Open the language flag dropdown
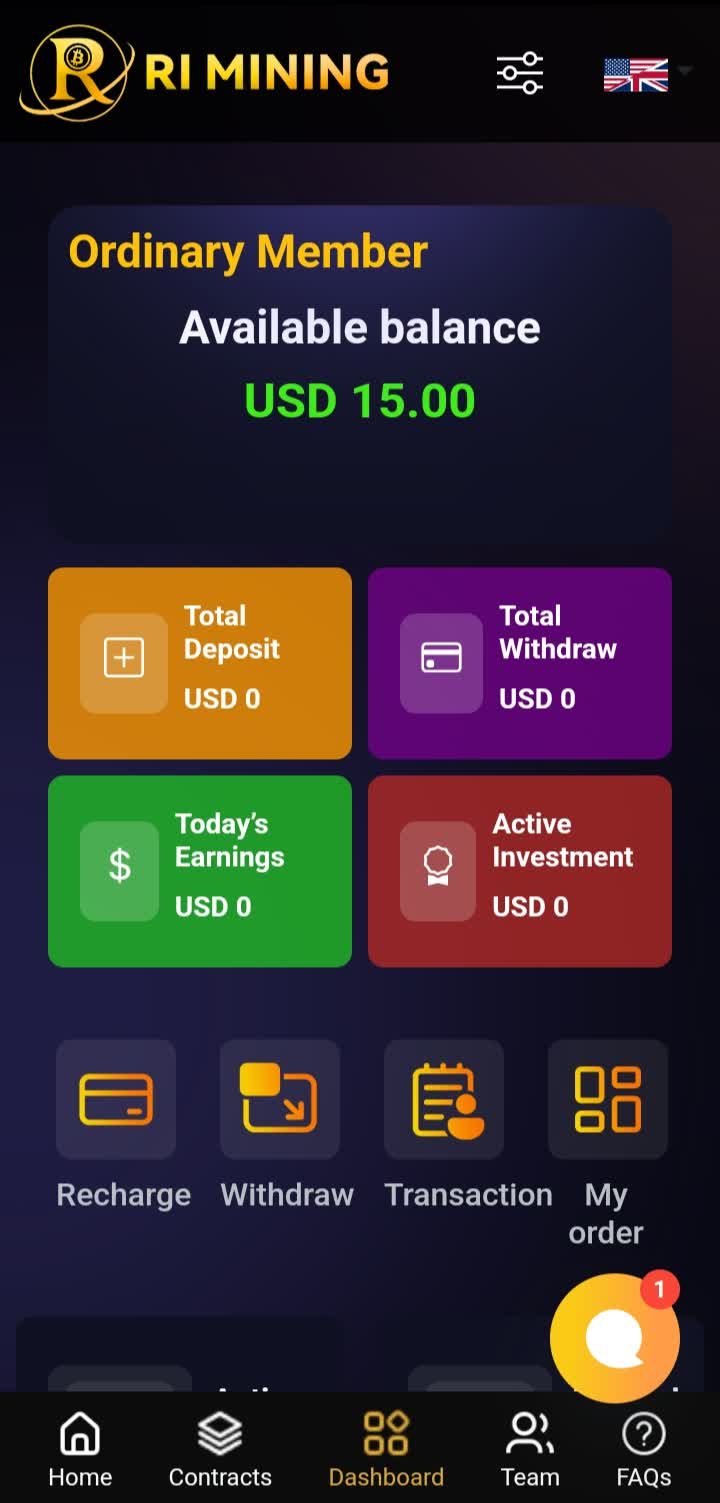 pyautogui.click(x=645, y=74)
